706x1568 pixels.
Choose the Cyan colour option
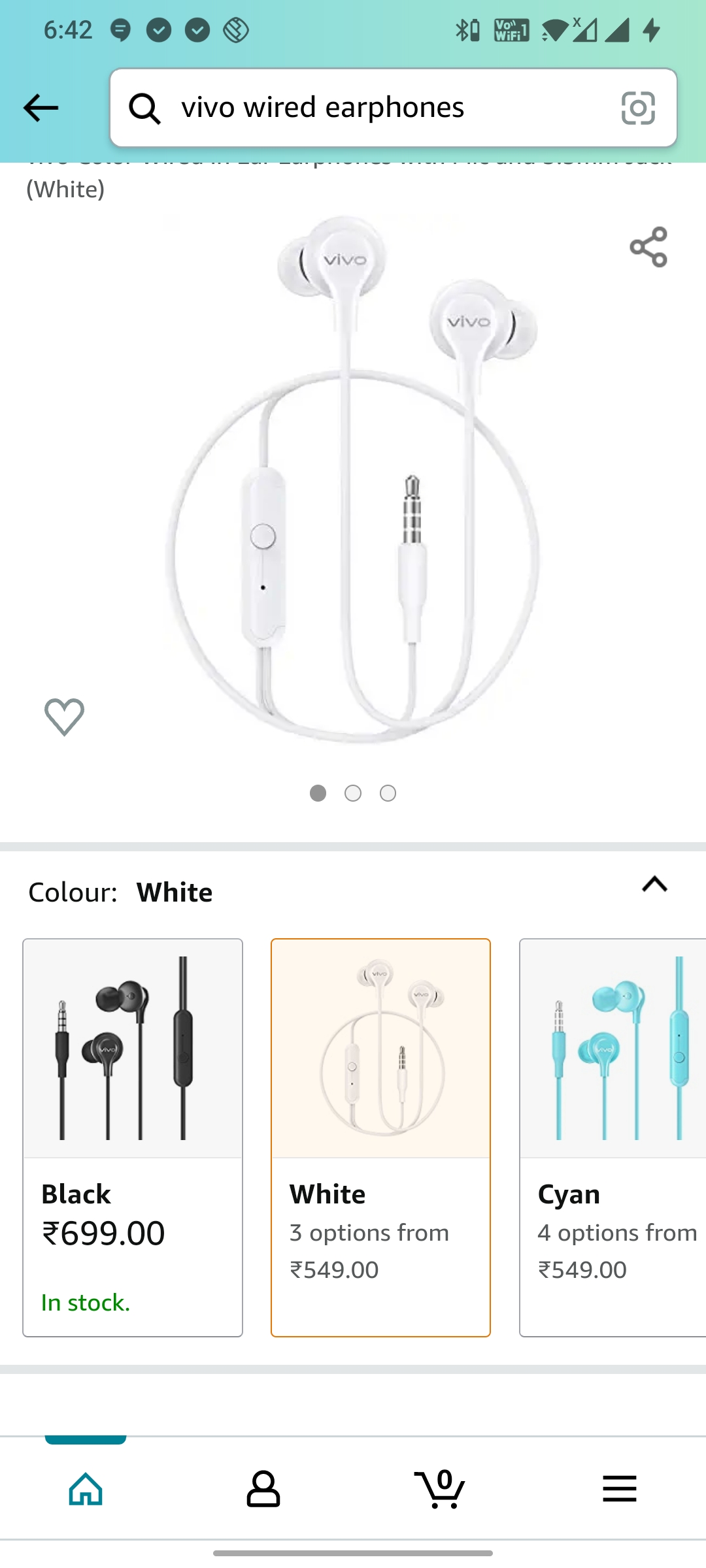click(613, 1137)
